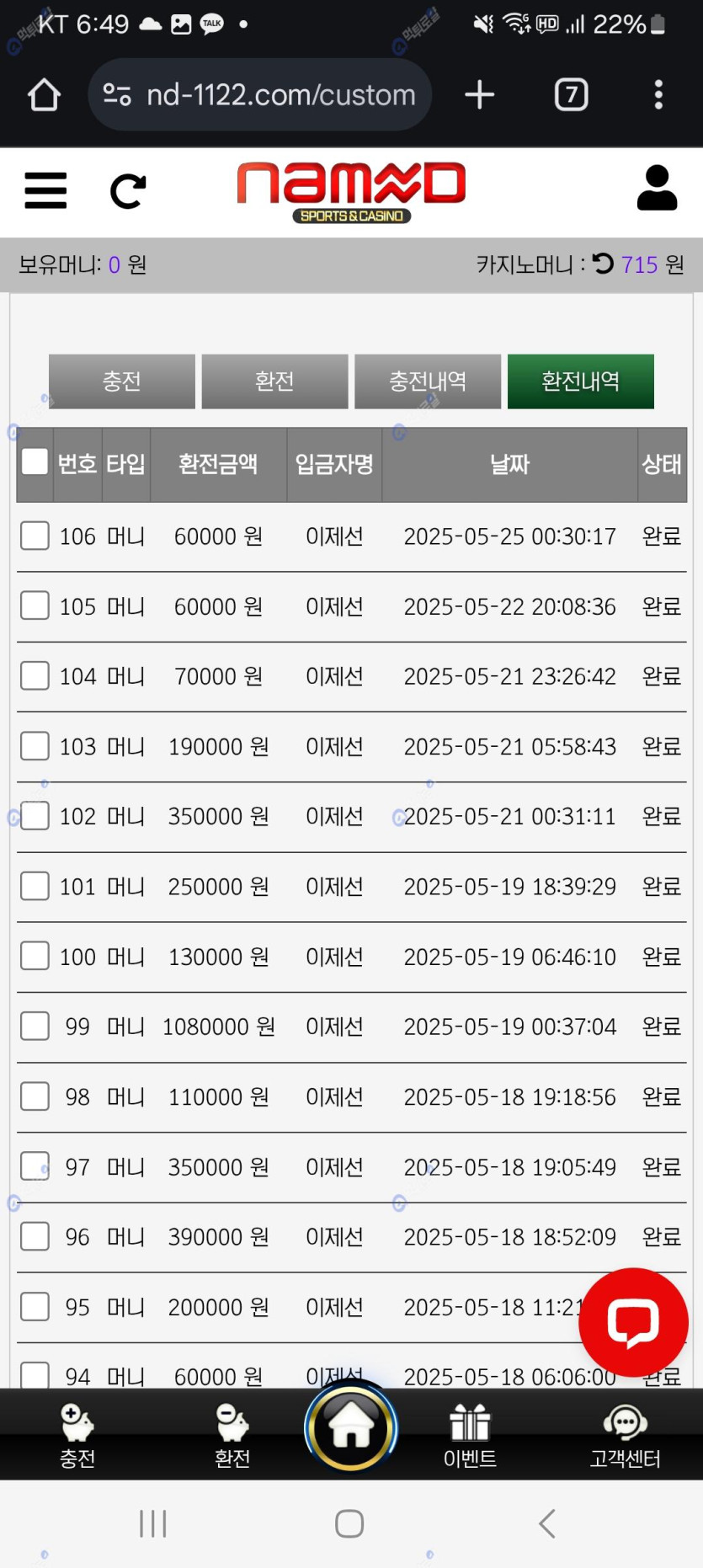Image resolution: width=703 pixels, height=1568 pixels.
Task: Go to 환전 in the bottom bar
Action: tap(232, 1437)
